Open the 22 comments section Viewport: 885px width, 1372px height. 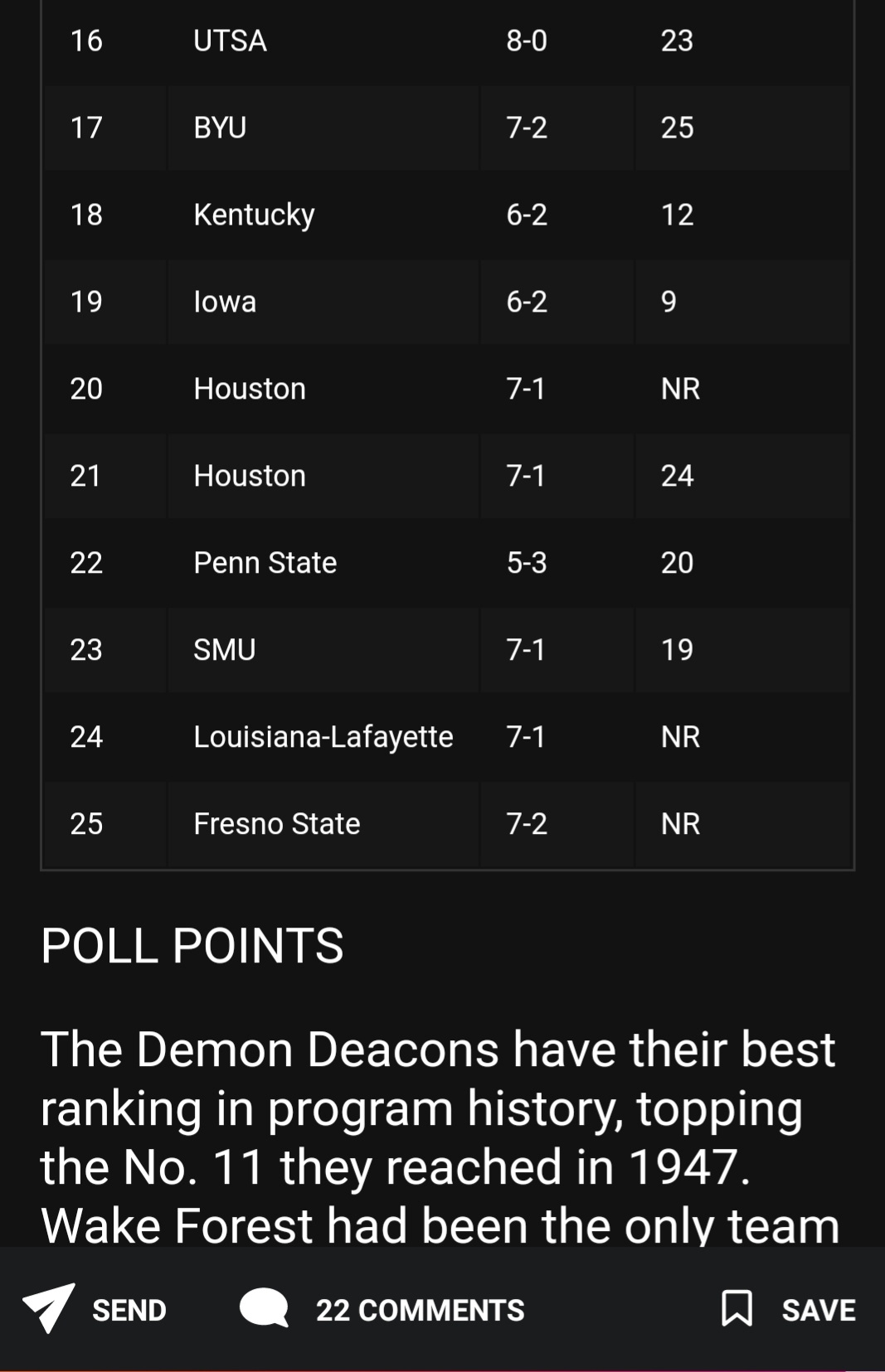pos(382,1309)
